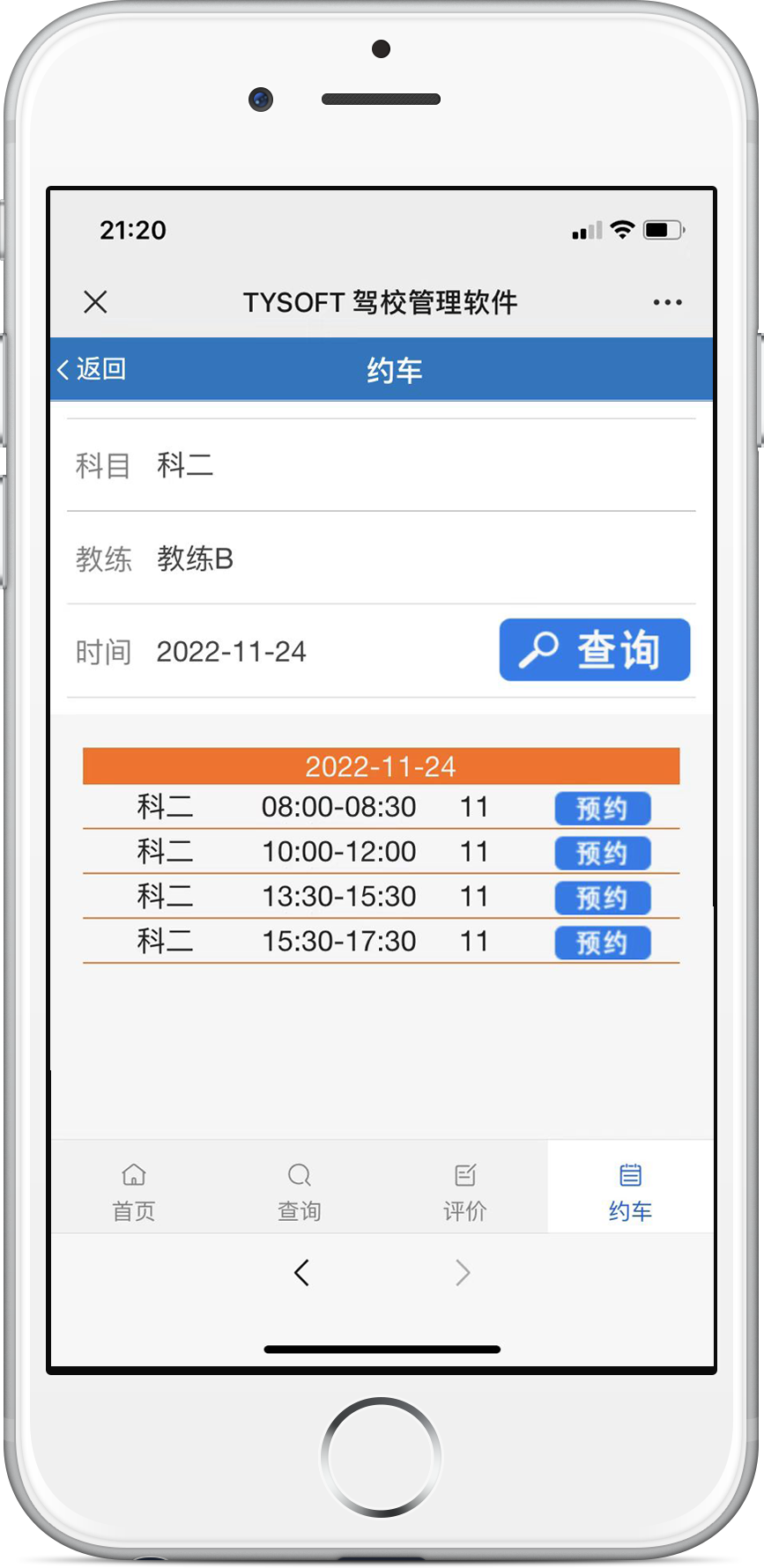This screenshot has width=764, height=1568.
Task: Go back using 返回
Action: click(93, 369)
